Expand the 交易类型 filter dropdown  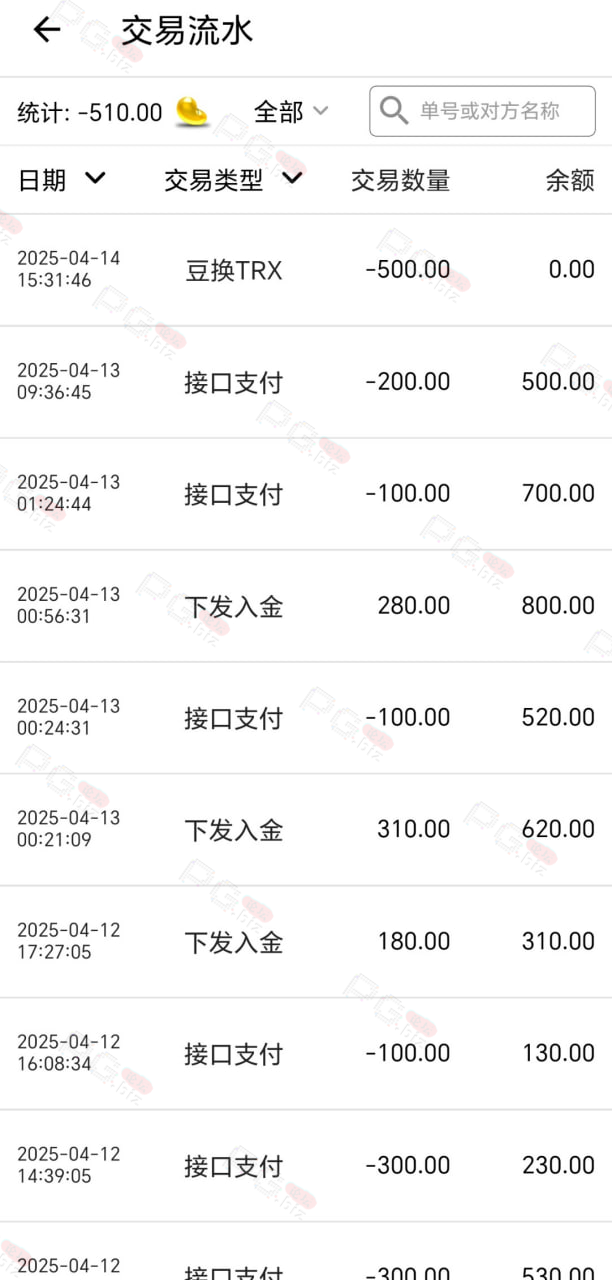coord(233,180)
